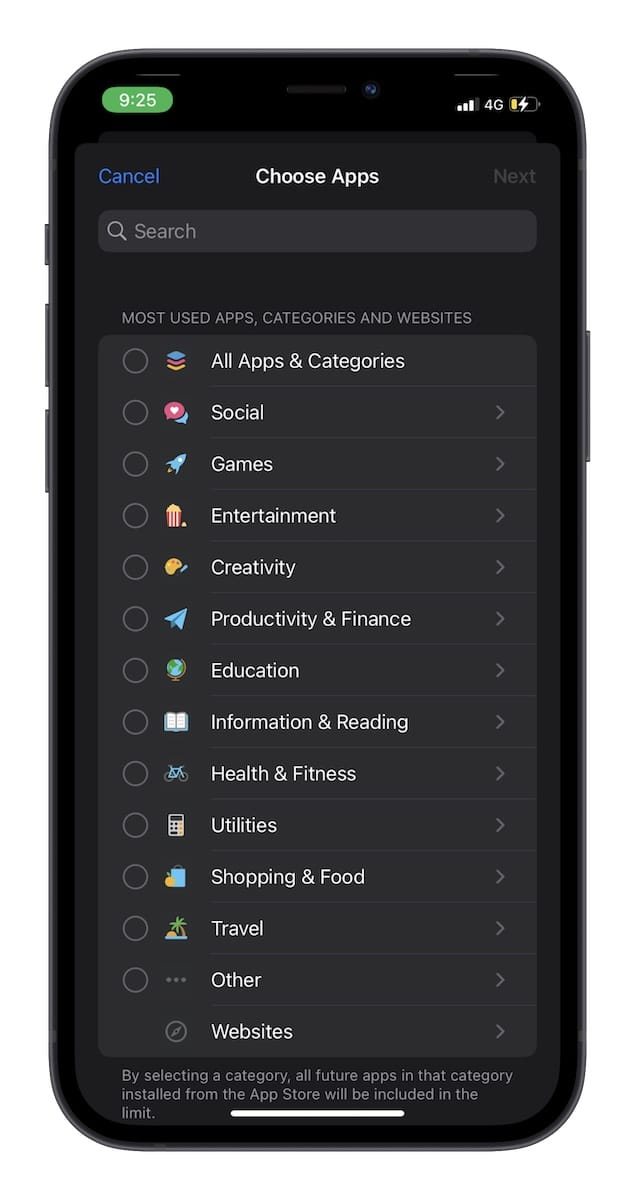Select All Apps & Categories checkbox
The image size is (635, 1200).
click(x=135, y=361)
